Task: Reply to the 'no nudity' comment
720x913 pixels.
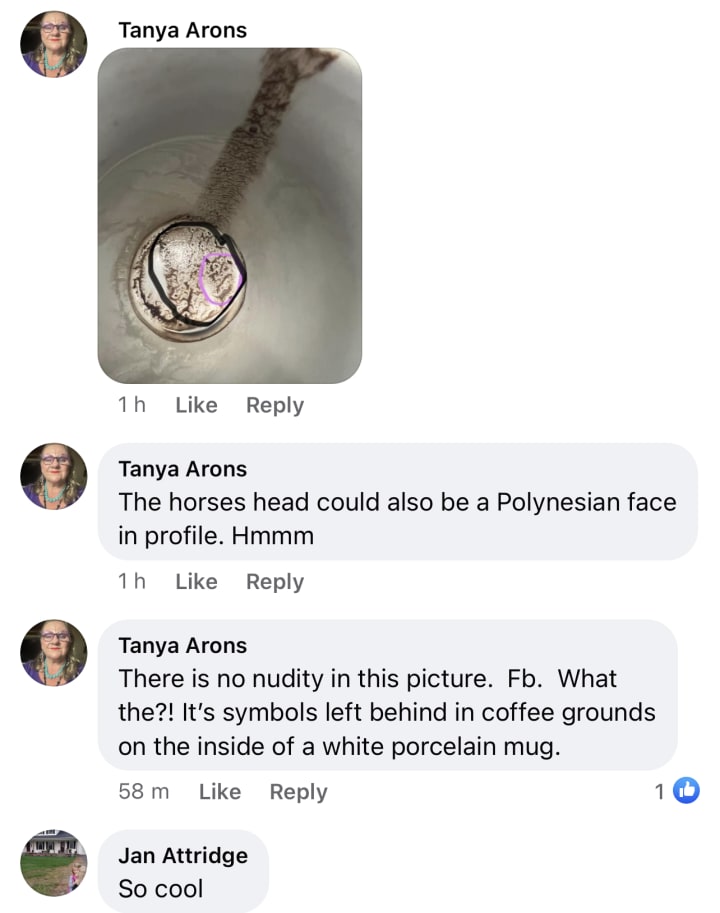Action: (298, 792)
